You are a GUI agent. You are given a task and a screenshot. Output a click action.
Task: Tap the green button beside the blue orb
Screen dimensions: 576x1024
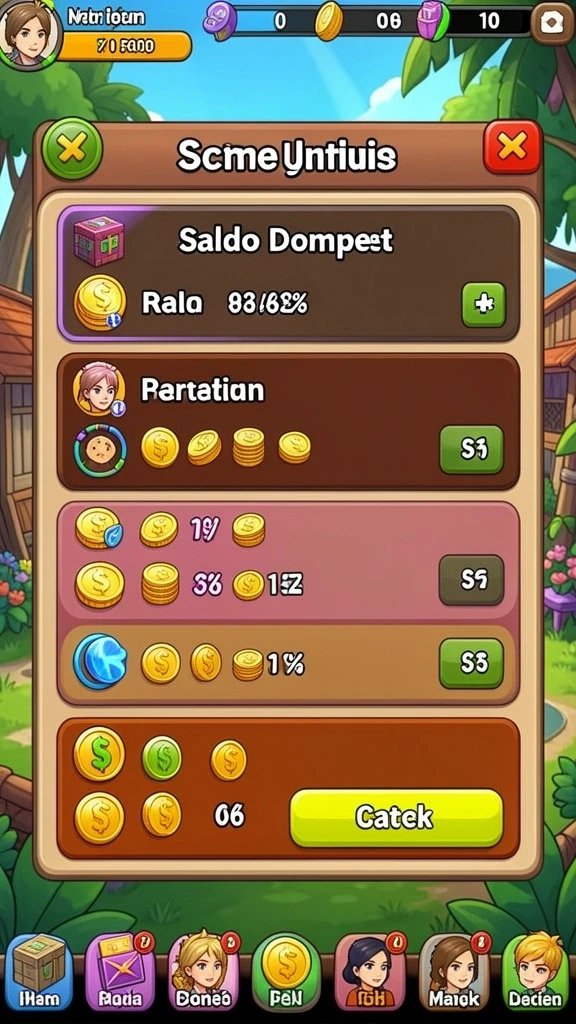click(x=472, y=664)
